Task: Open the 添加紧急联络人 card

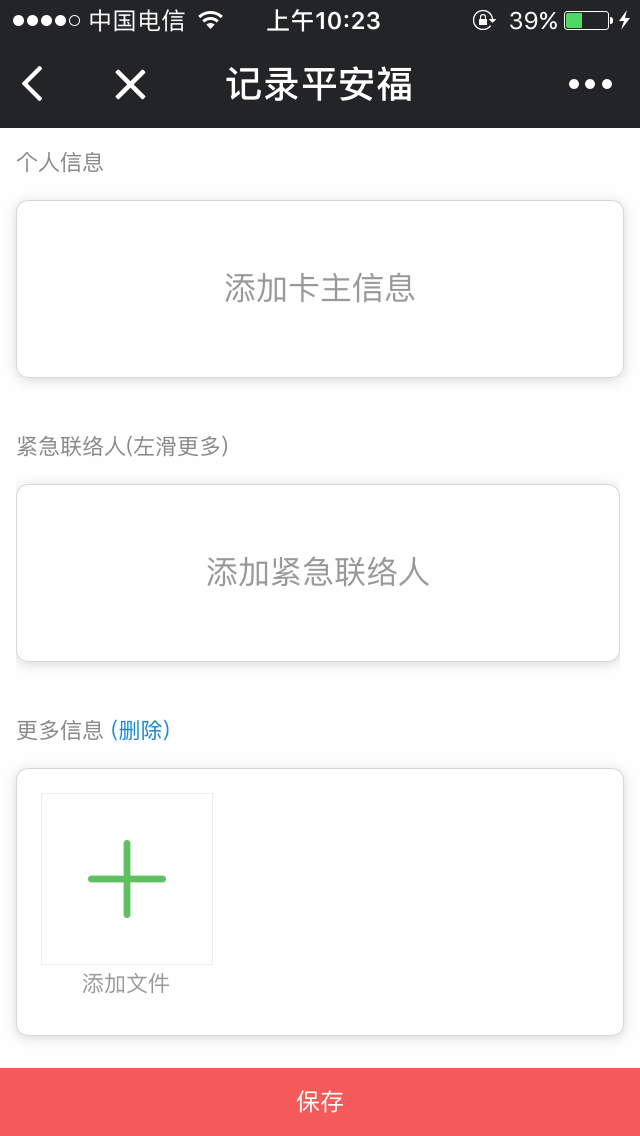Action: (x=318, y=573)
